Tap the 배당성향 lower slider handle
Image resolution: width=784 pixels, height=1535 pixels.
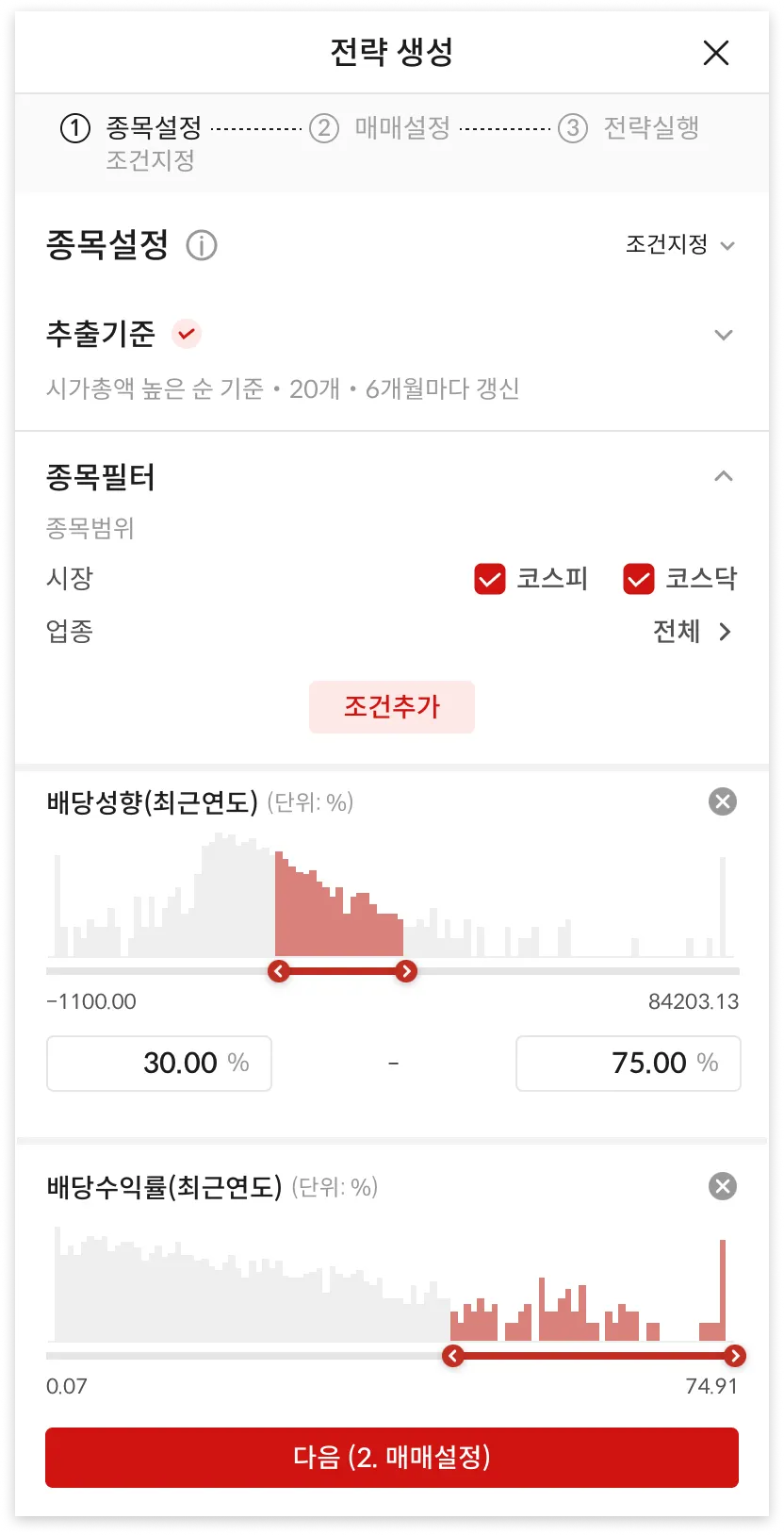click(278, 971)
